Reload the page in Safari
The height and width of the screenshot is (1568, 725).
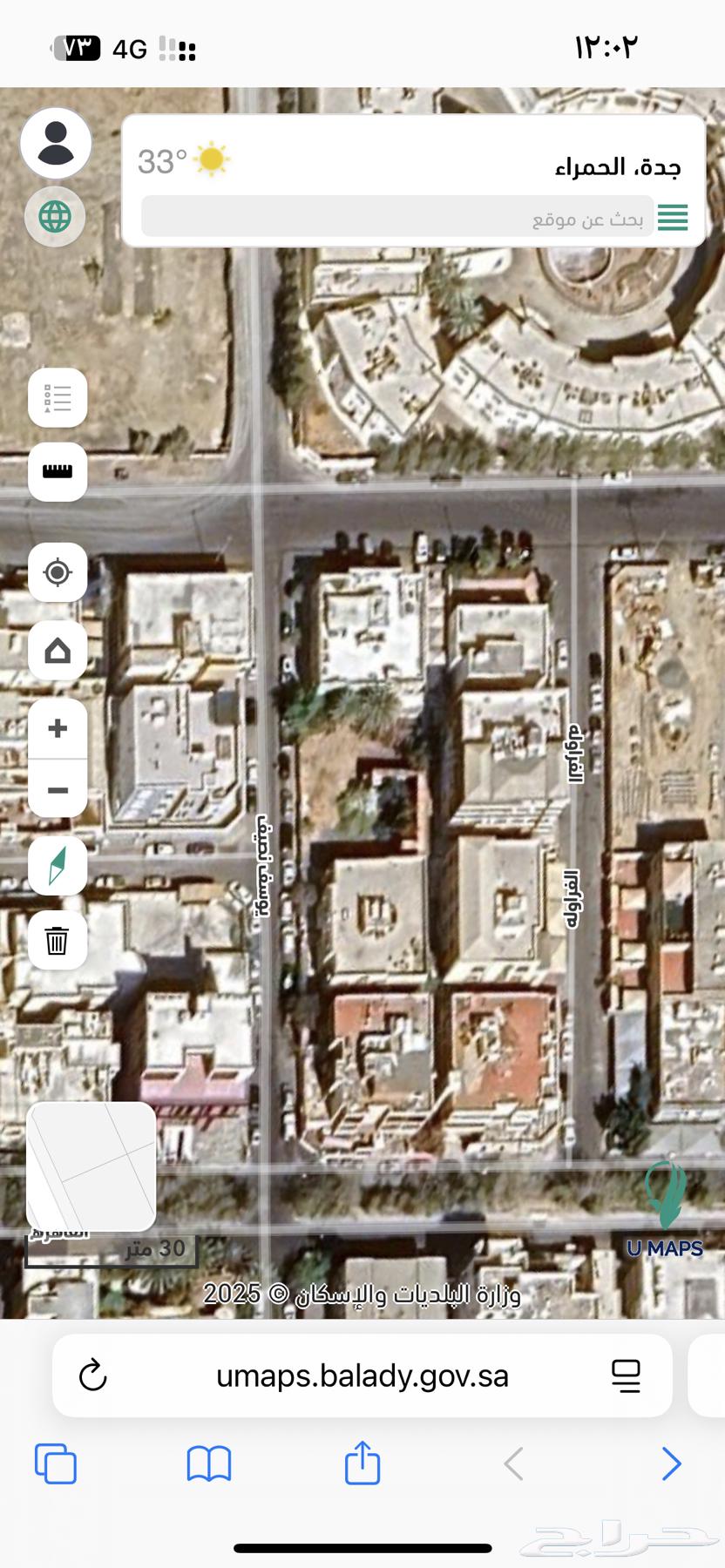(x=93, y=1376)
